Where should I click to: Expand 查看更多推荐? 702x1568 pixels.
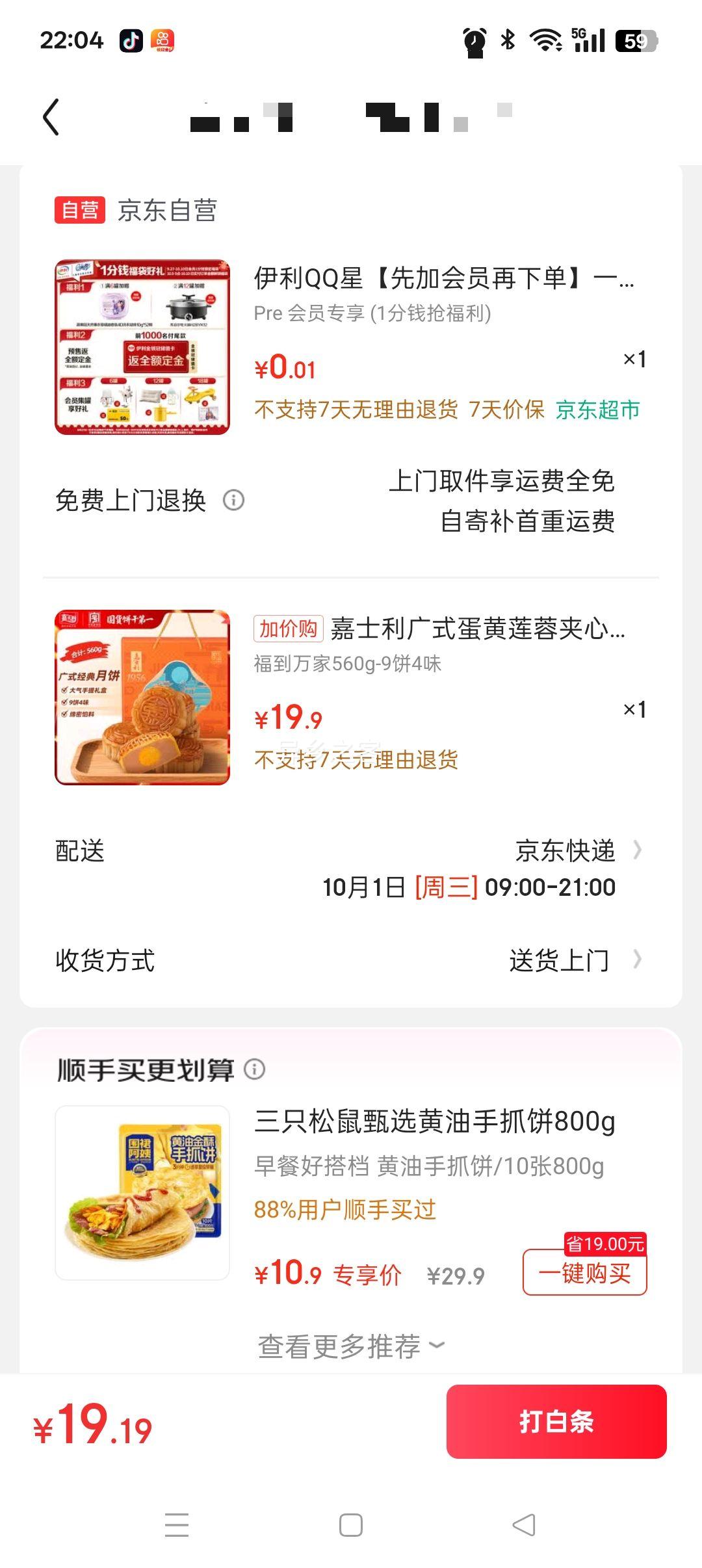click(x=351, y=1346)
